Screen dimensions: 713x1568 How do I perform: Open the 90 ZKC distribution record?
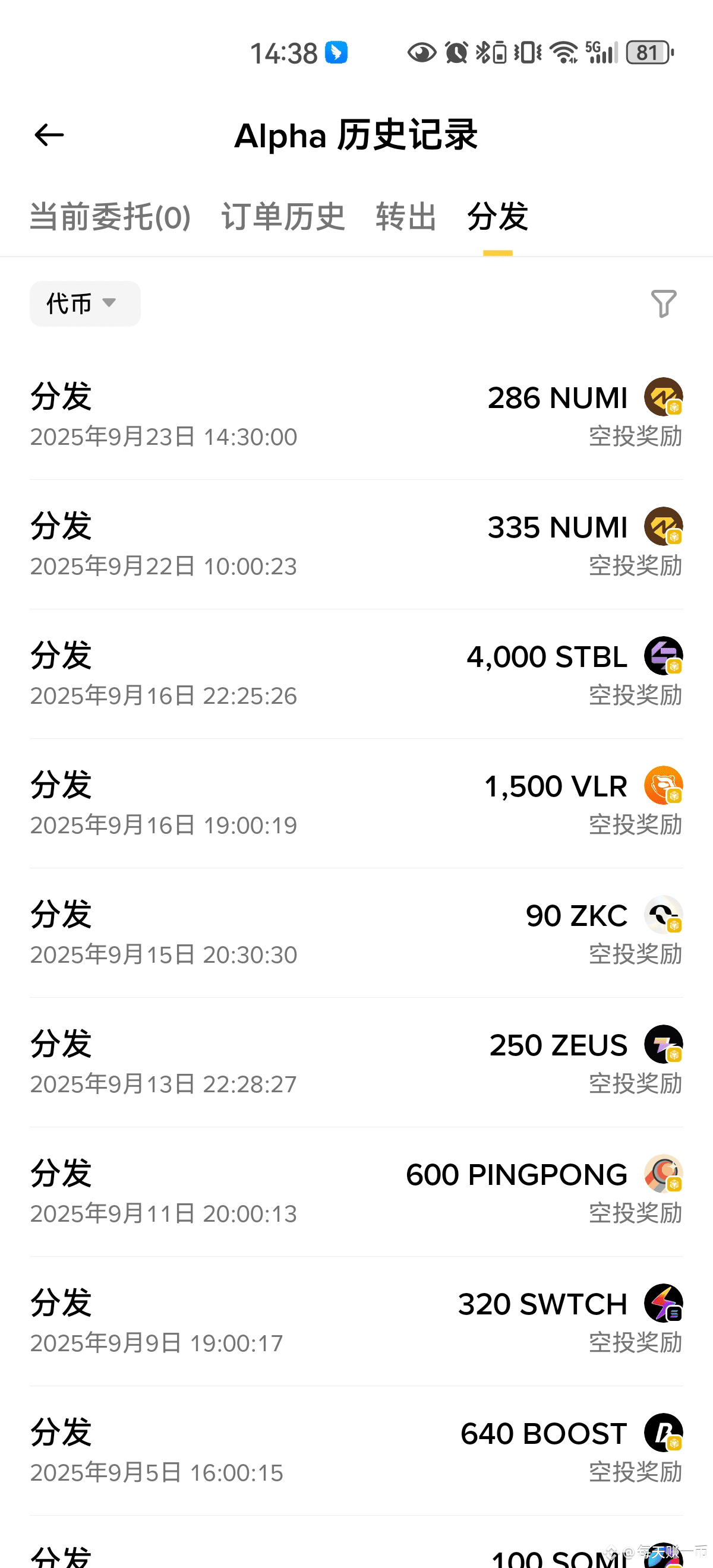point(356,934)
